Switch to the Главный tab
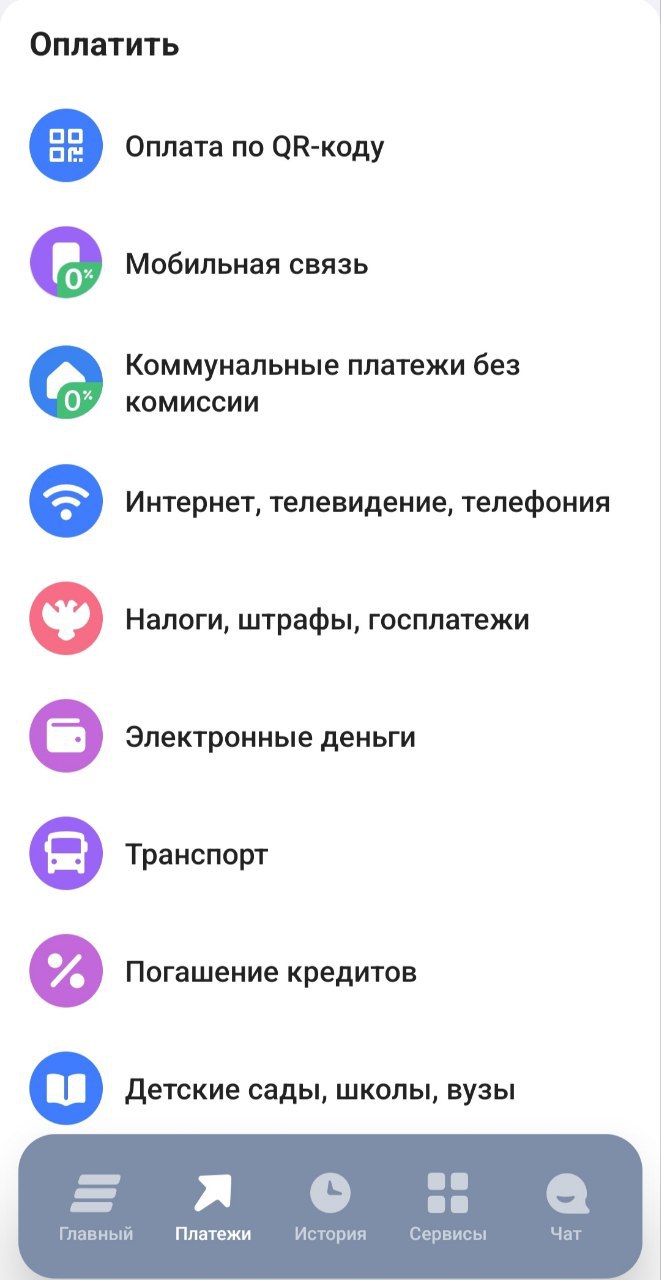Image resolution: width=661 pixels, height=1280 pixels. coord(96,1208)
